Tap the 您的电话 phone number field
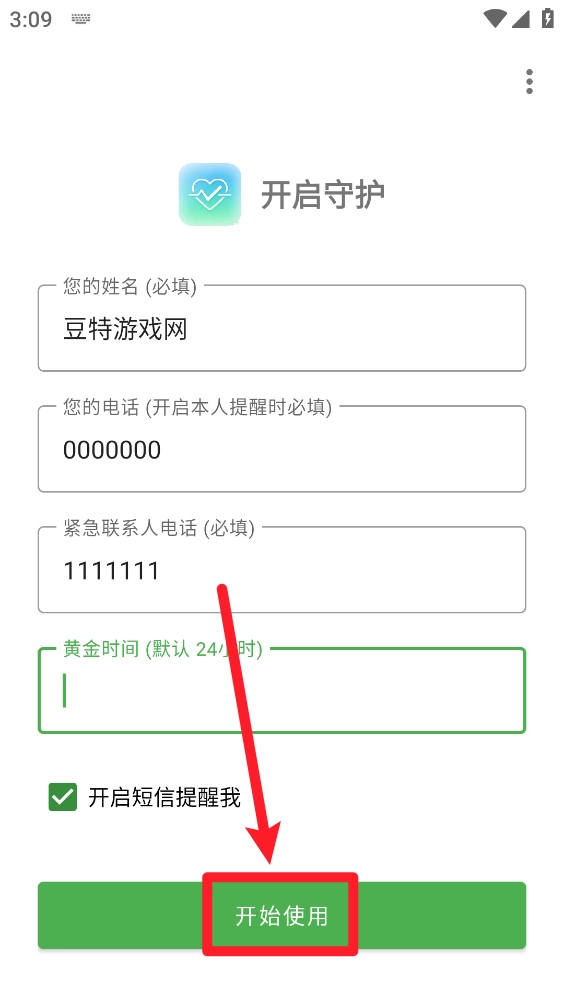The height and width of the screenshot is (1004, 564). [282, 449]
